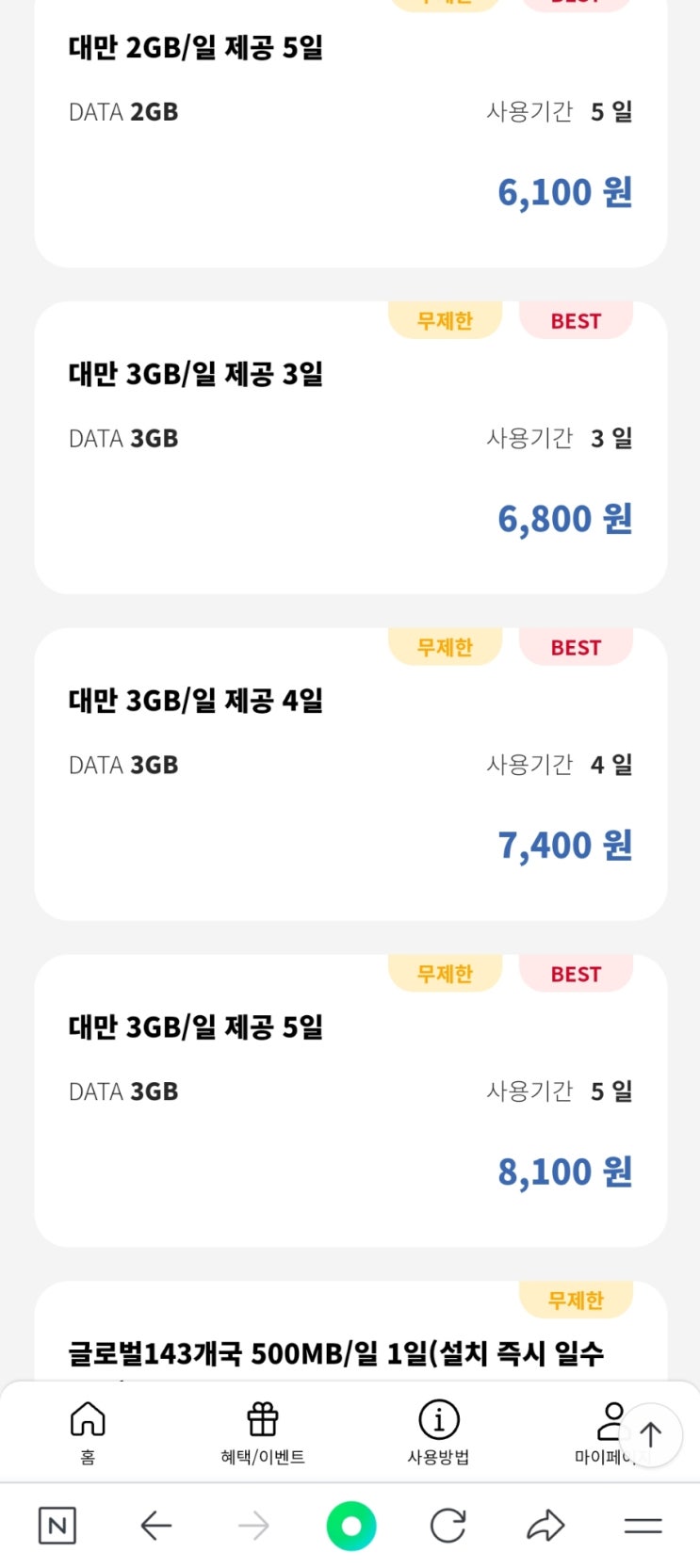The width and height of the screenshot is (700, 1568).
Task: Open the 사용방법 tab
Action: [438, 1431]
